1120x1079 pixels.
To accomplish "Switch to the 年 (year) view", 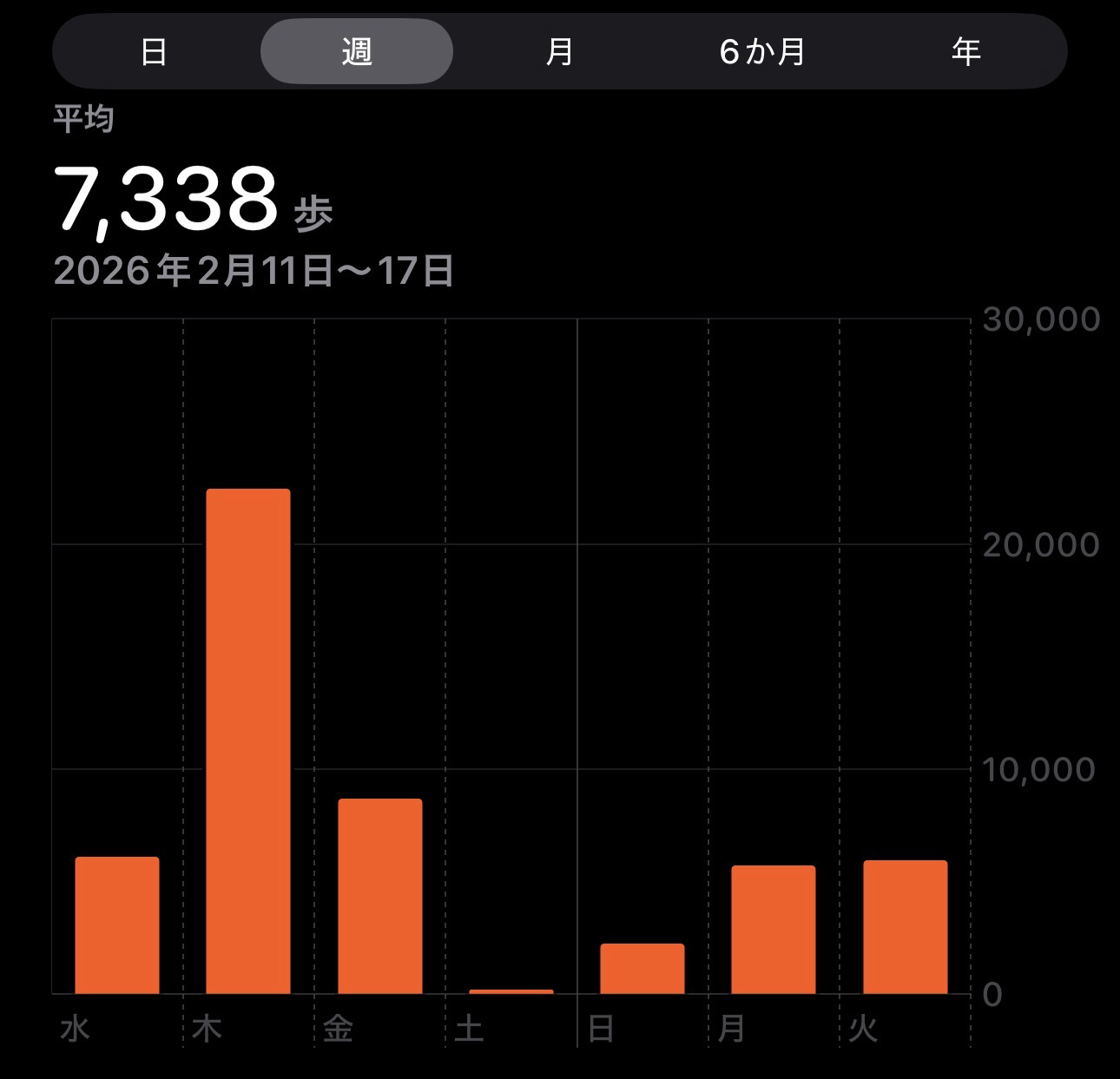I will point(965,52).
